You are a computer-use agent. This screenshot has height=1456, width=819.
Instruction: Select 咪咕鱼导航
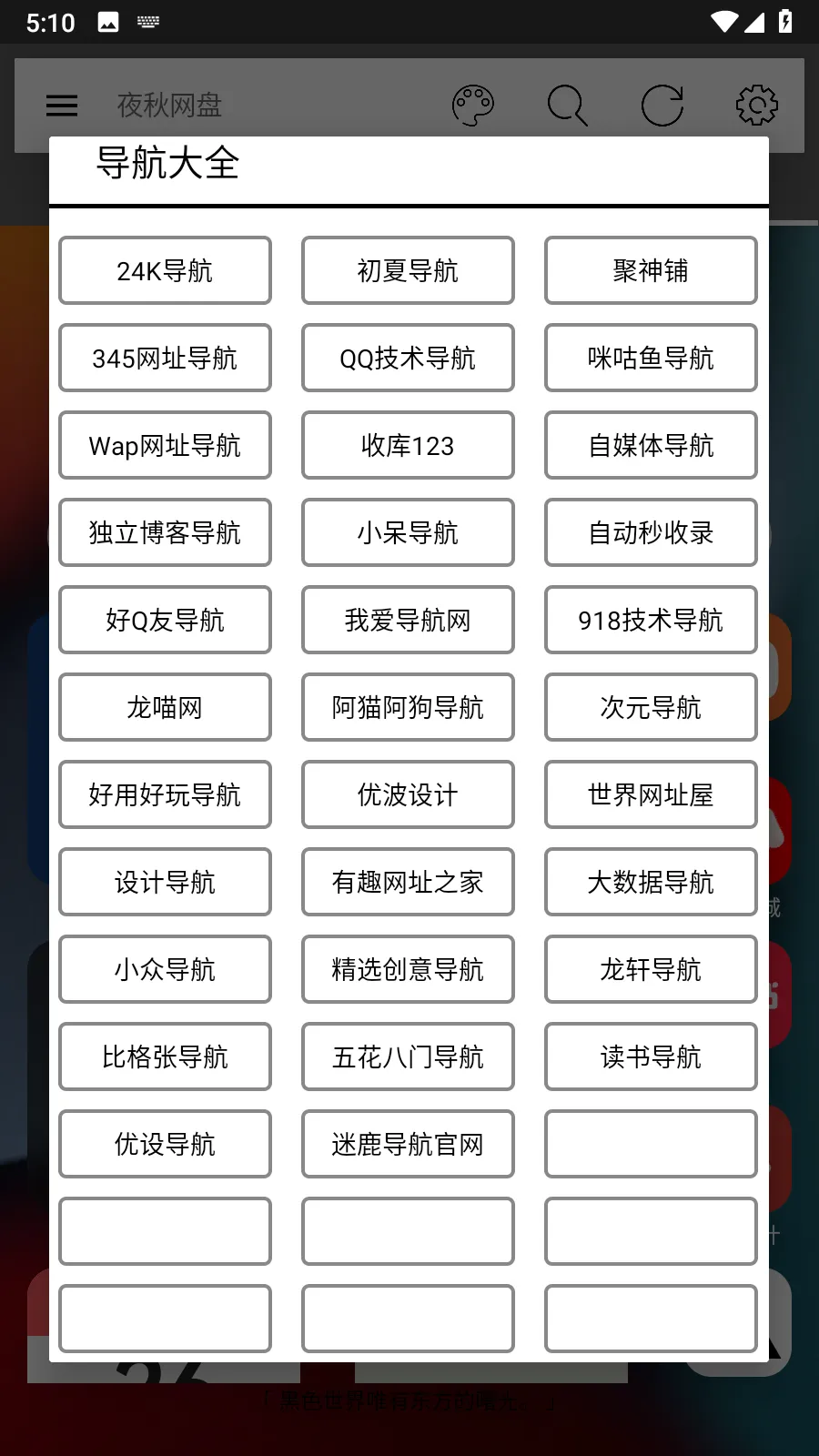click(x=651, y=358)
